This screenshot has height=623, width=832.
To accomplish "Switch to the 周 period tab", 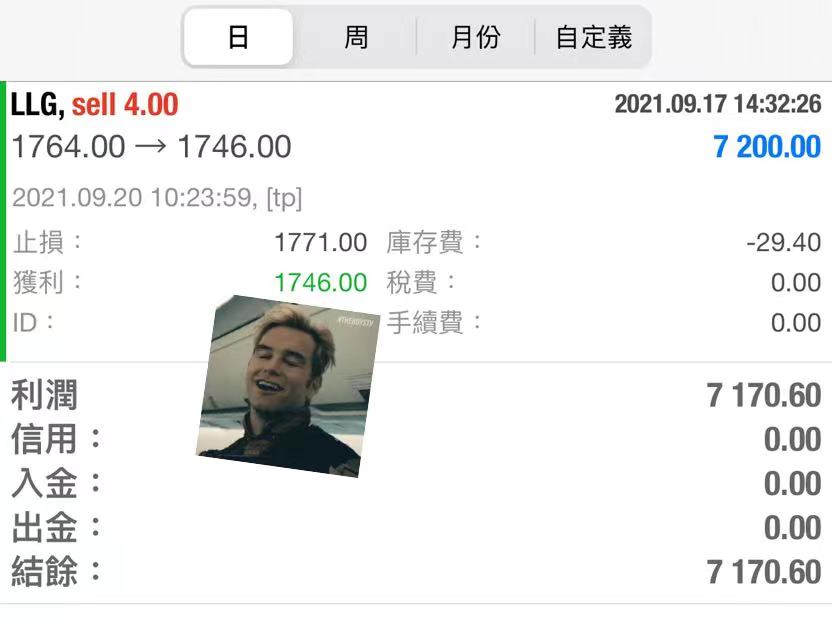I will pyautogui.click(x=356, y=38).
